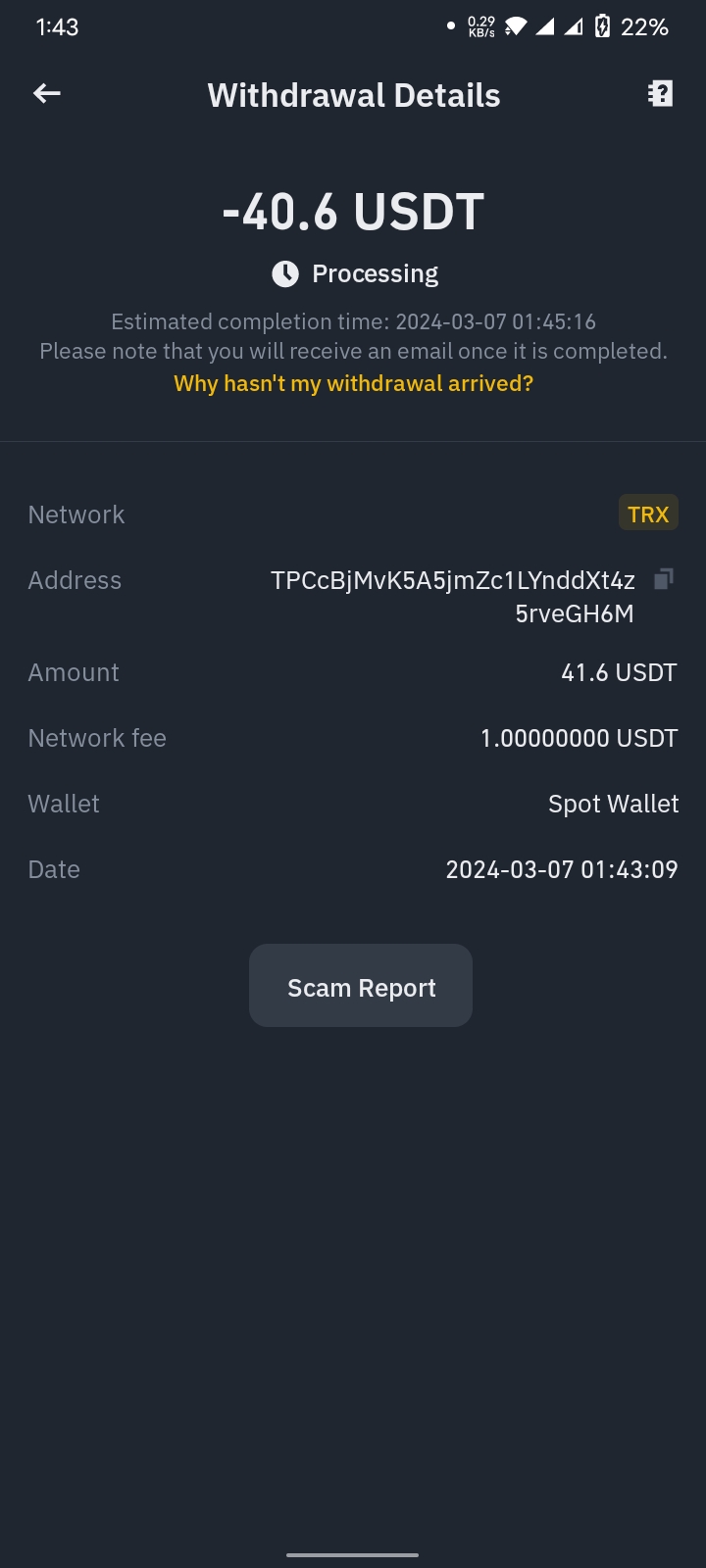This screenshot has width=706, height=1568.
Task: Tap the copy icon next to the address
Action: pyautogui.click(x=664, y=579)
